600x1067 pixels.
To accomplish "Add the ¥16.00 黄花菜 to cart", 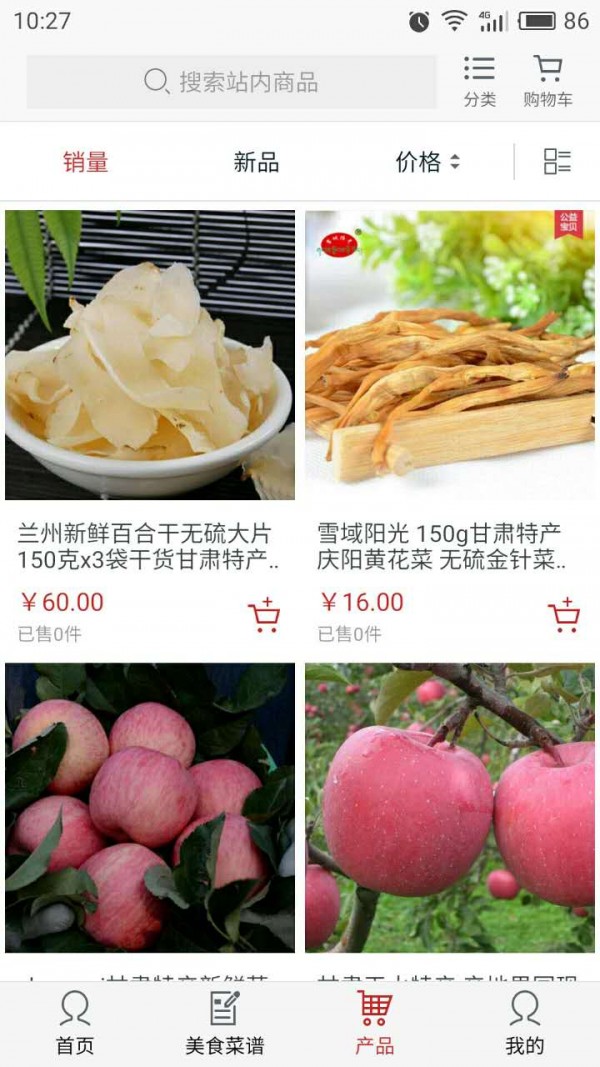I will click(x=564, y=615).
